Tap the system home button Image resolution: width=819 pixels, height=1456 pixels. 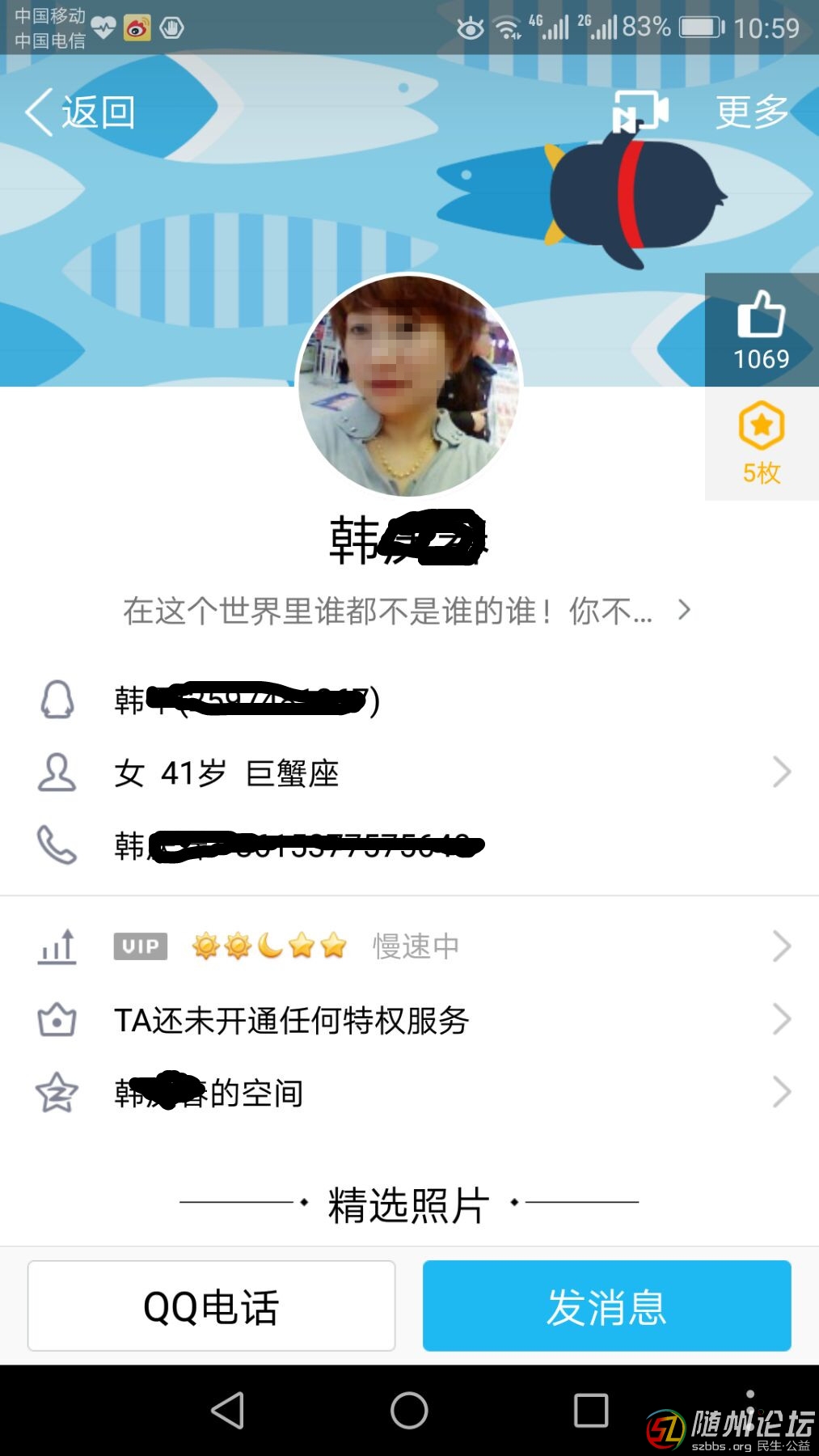[409, 1411]
